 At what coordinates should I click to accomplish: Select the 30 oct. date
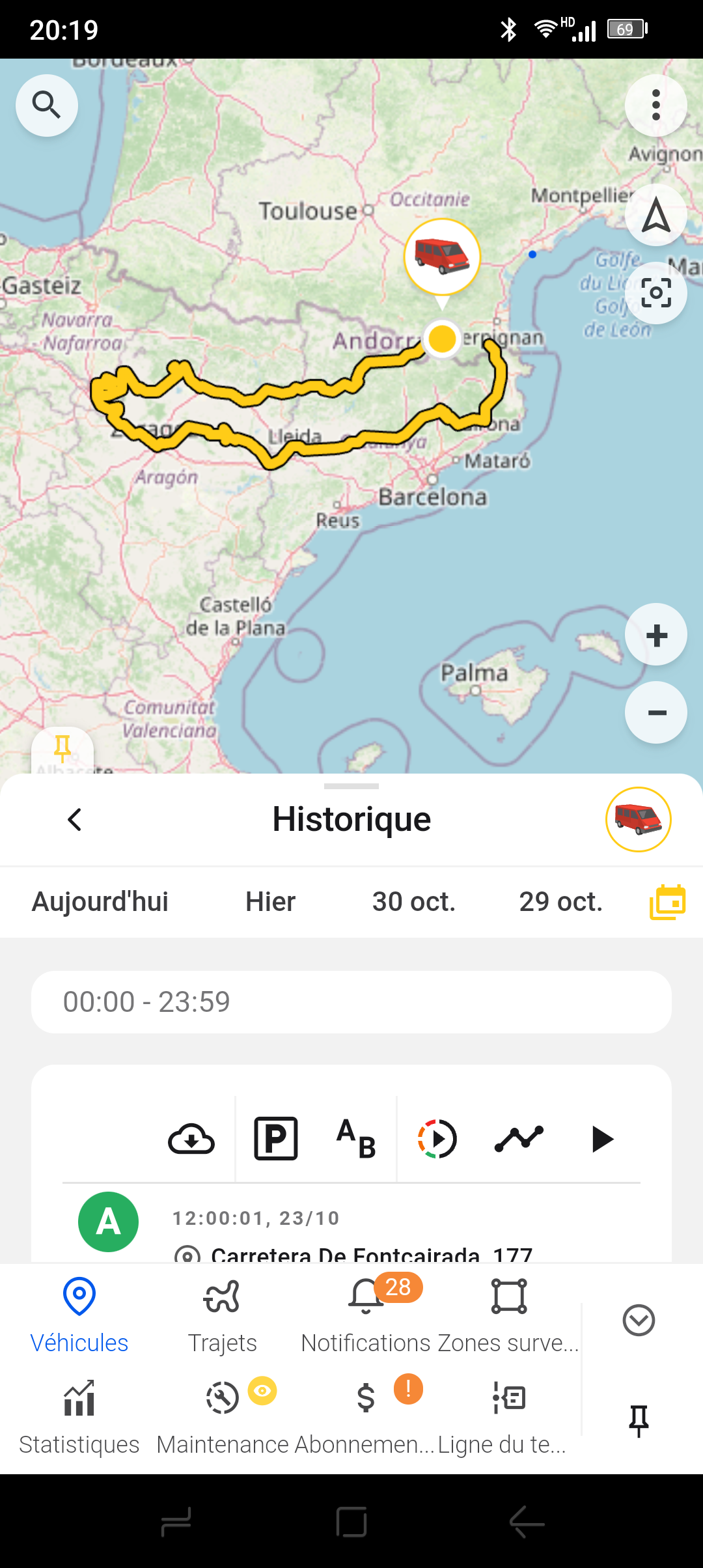click(413, 902)
